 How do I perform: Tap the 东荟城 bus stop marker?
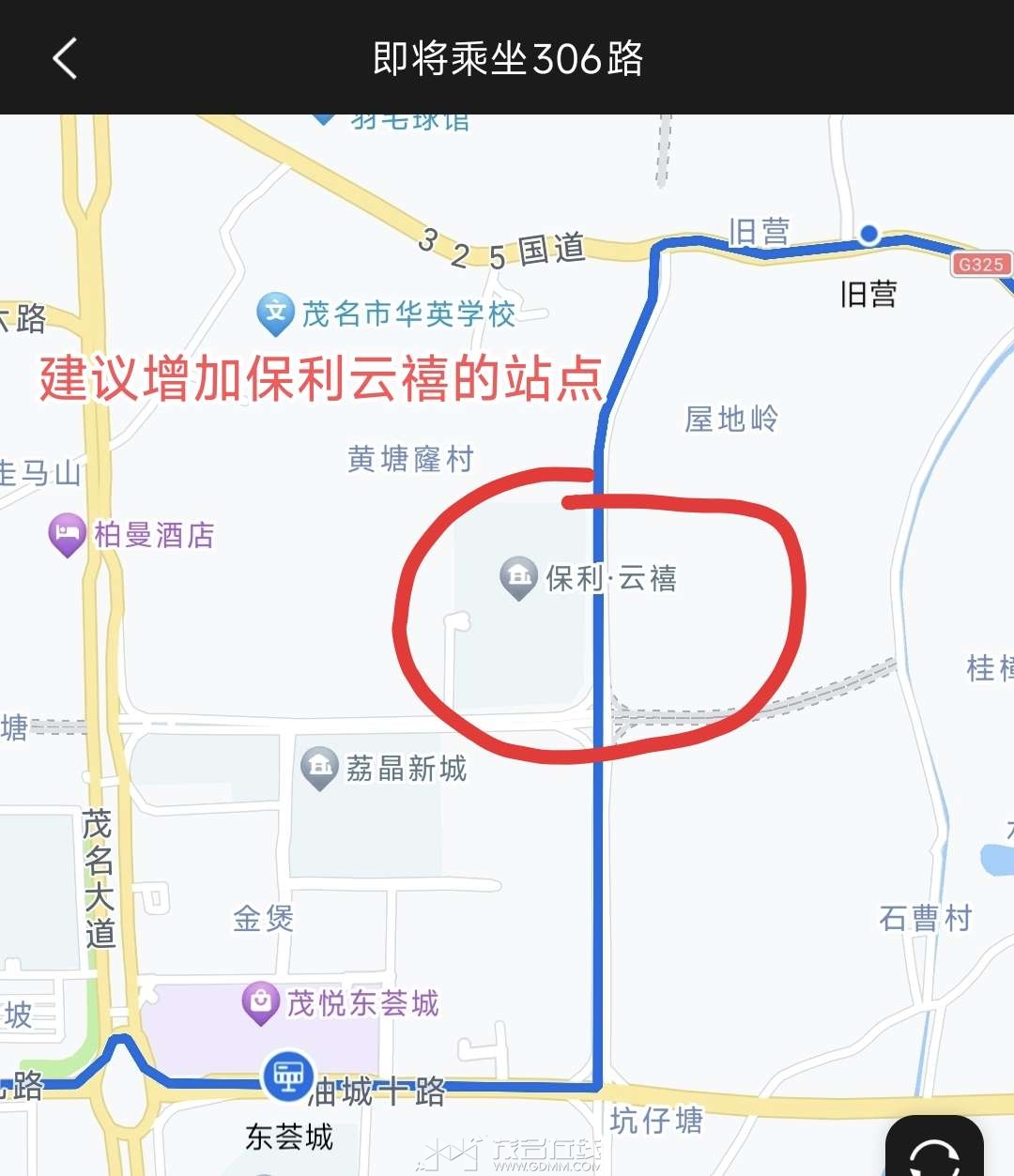pos(288,1076)
